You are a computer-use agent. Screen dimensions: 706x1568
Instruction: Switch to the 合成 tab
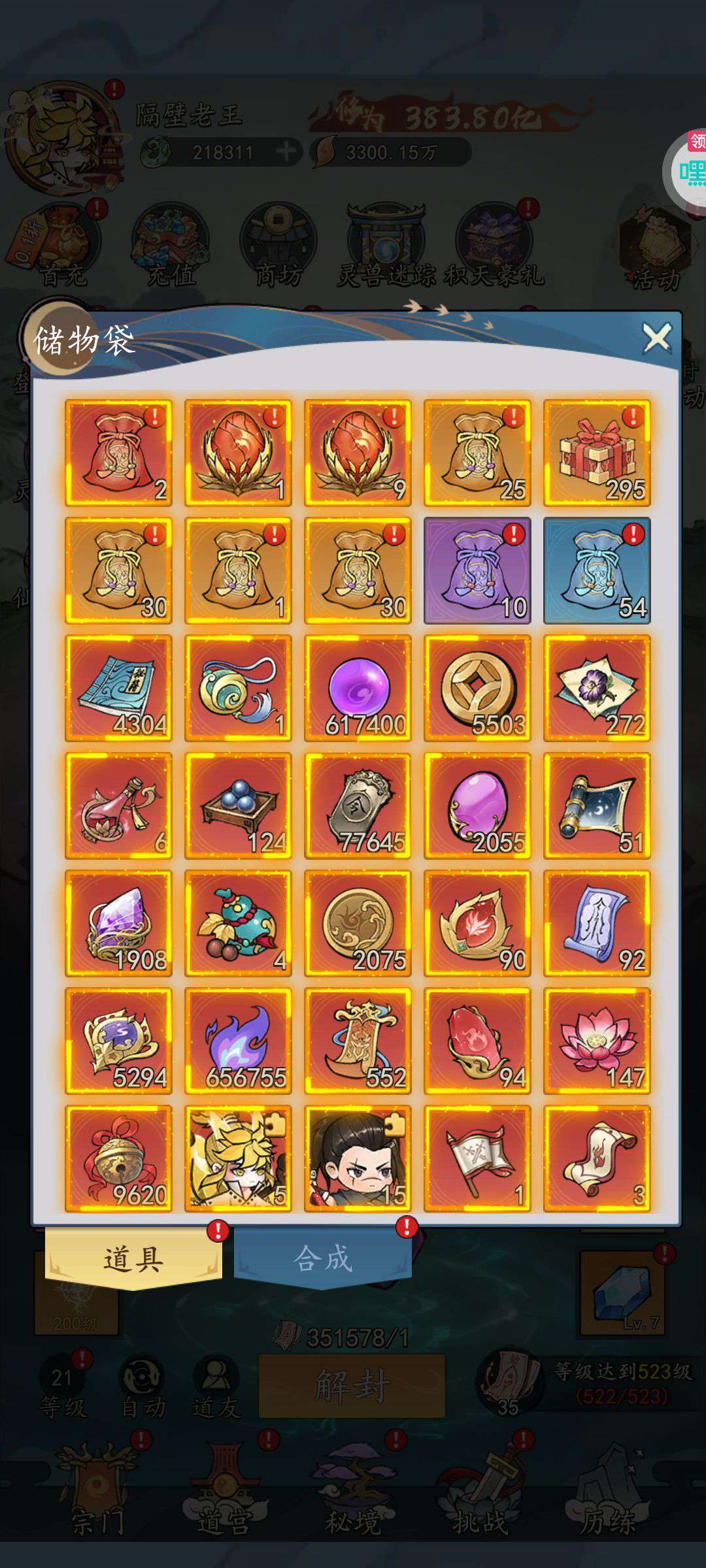323,1258
